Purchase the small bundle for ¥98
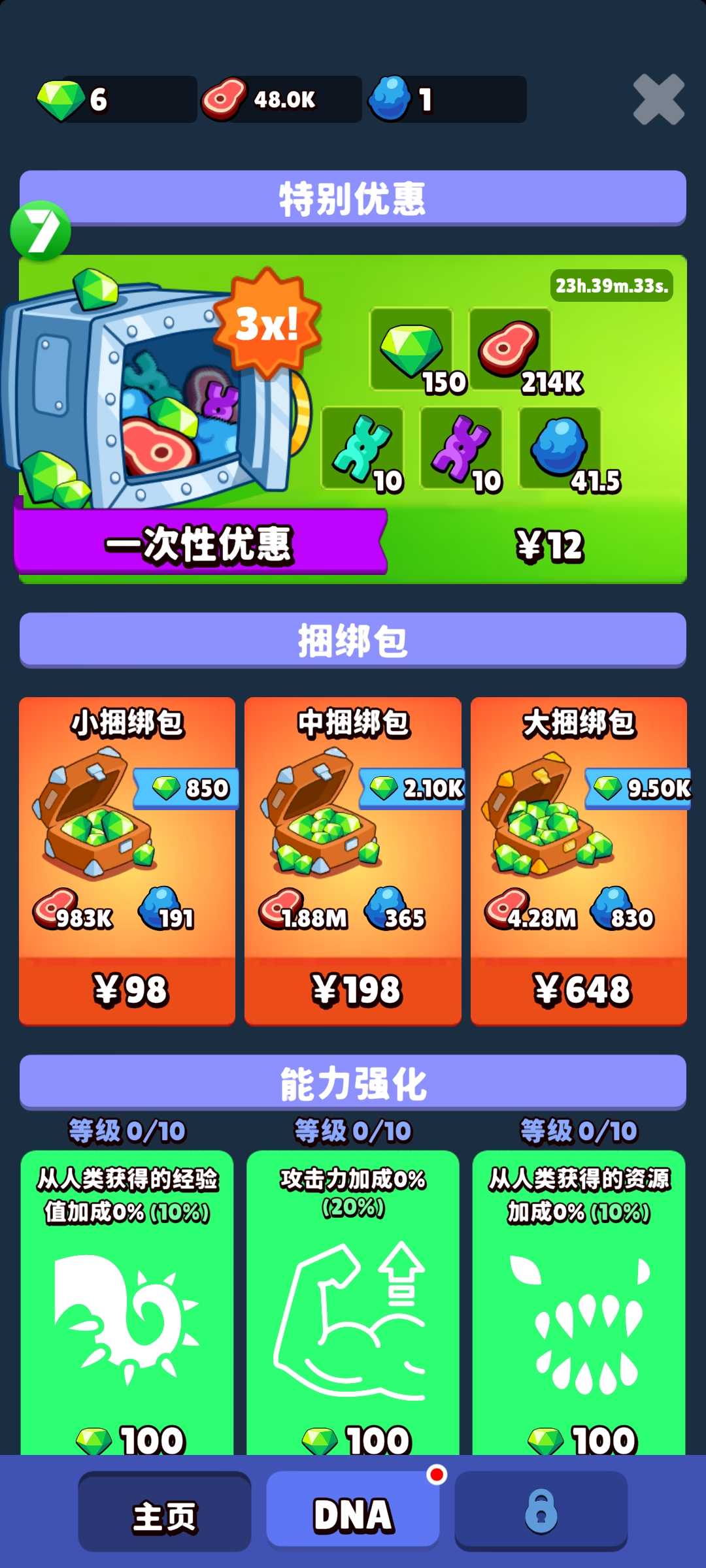The image size is (706, 1568). coord(127,990)
